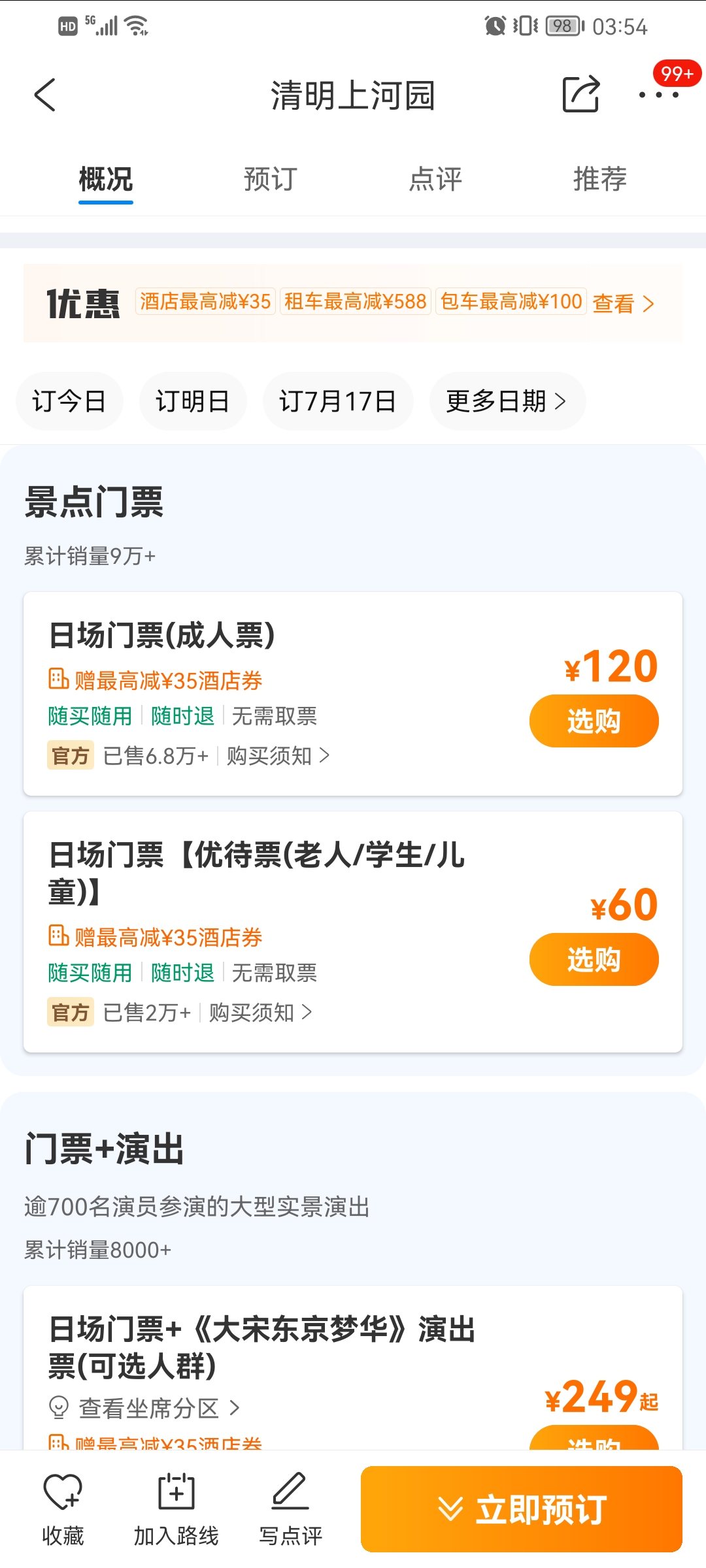Switch to the 推荐 tab

click(600, 179)
